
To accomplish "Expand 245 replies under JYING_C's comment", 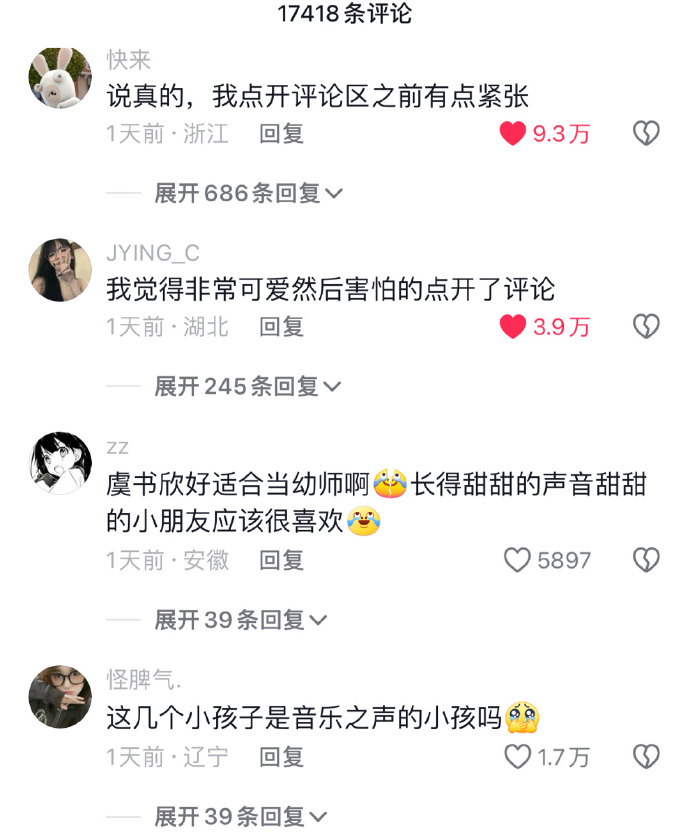I will coord(248,386).
